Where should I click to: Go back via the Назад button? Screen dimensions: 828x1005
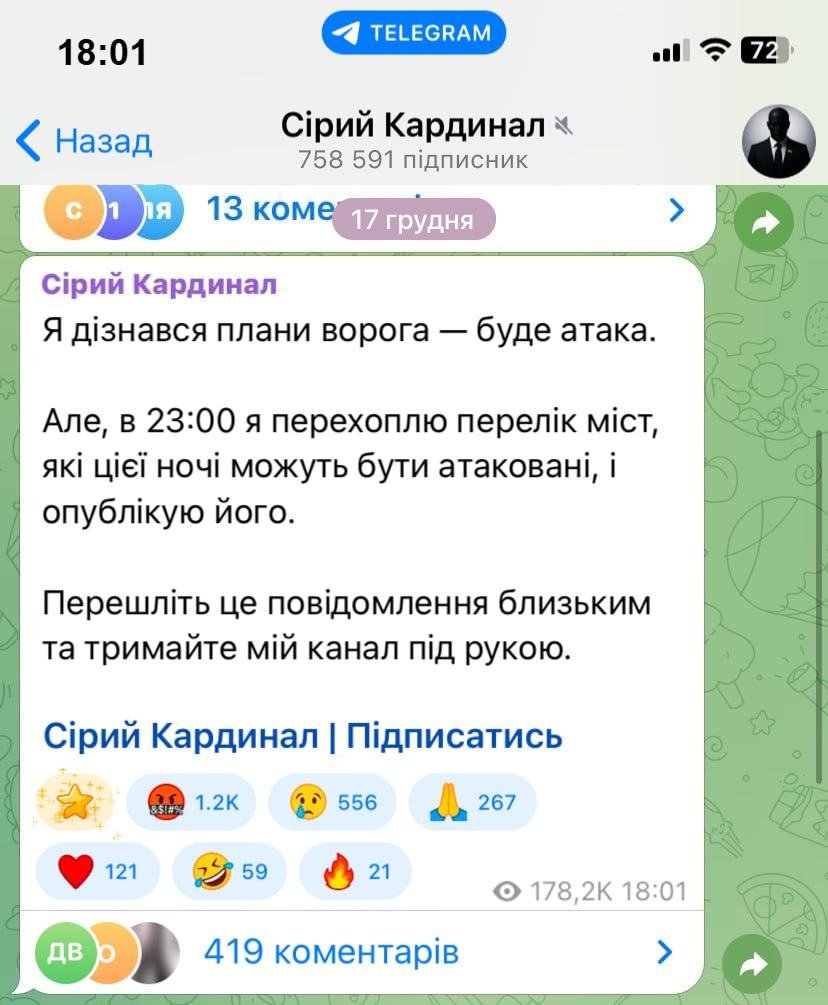tap(84, 141)
